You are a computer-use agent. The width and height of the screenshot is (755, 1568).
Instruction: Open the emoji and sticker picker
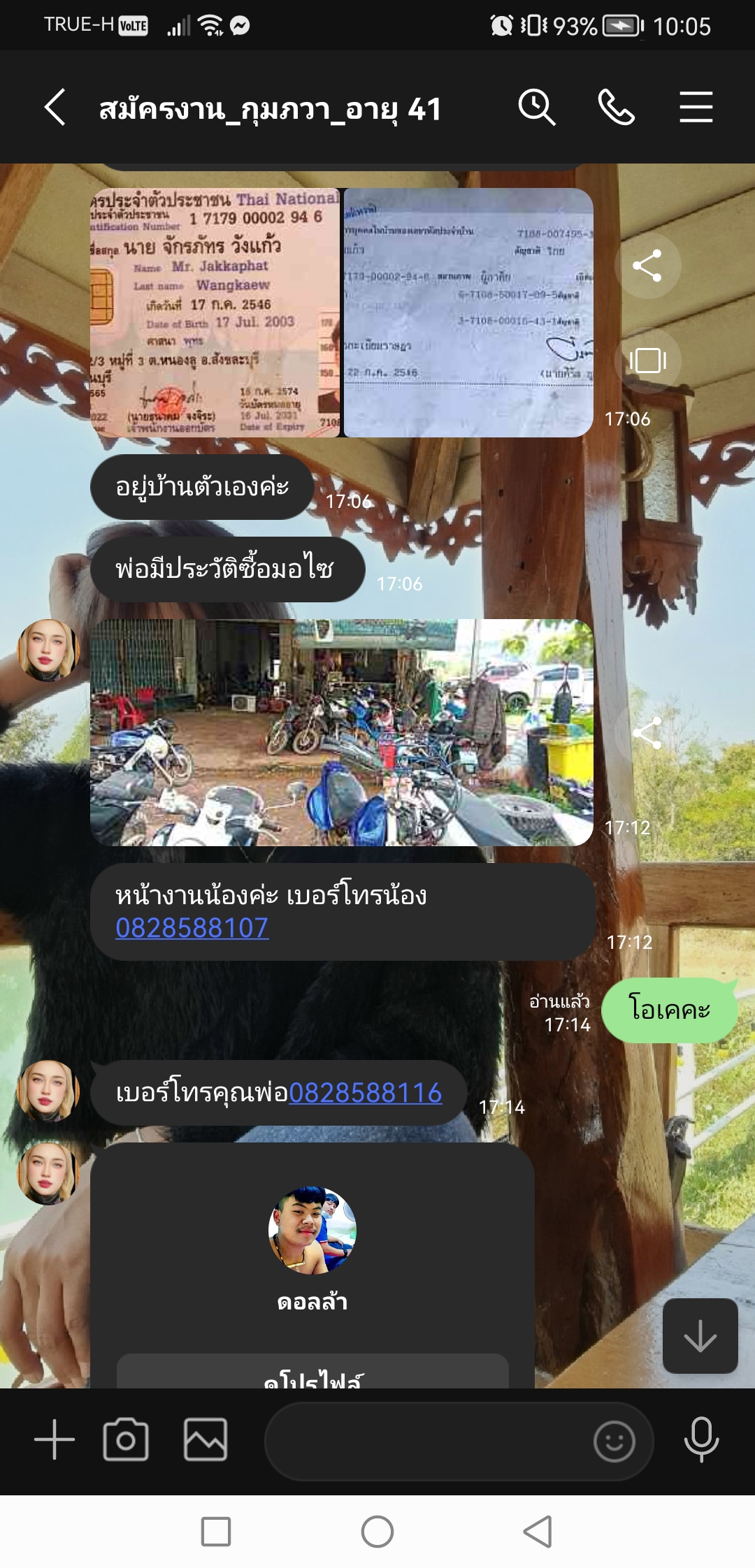tap(614, 1441)
